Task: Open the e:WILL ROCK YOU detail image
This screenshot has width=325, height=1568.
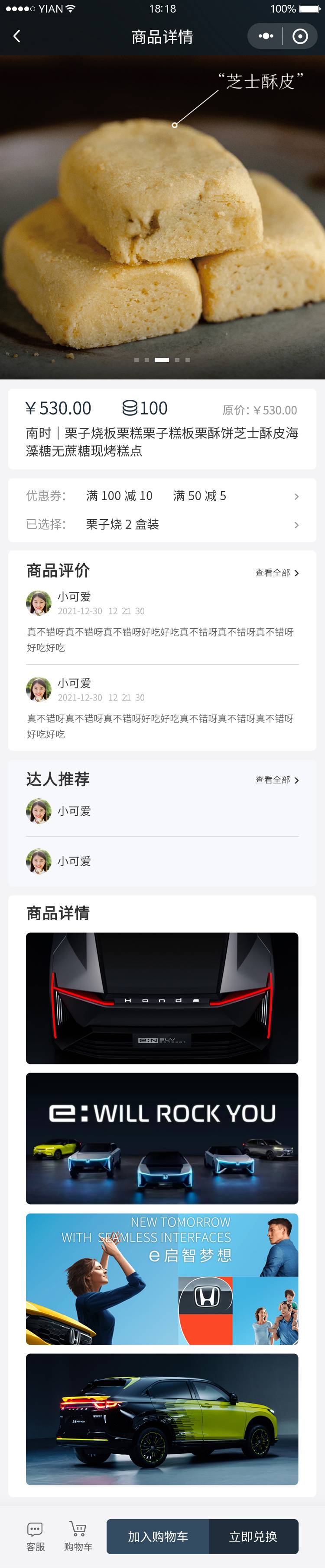Action: [162, 1138]
